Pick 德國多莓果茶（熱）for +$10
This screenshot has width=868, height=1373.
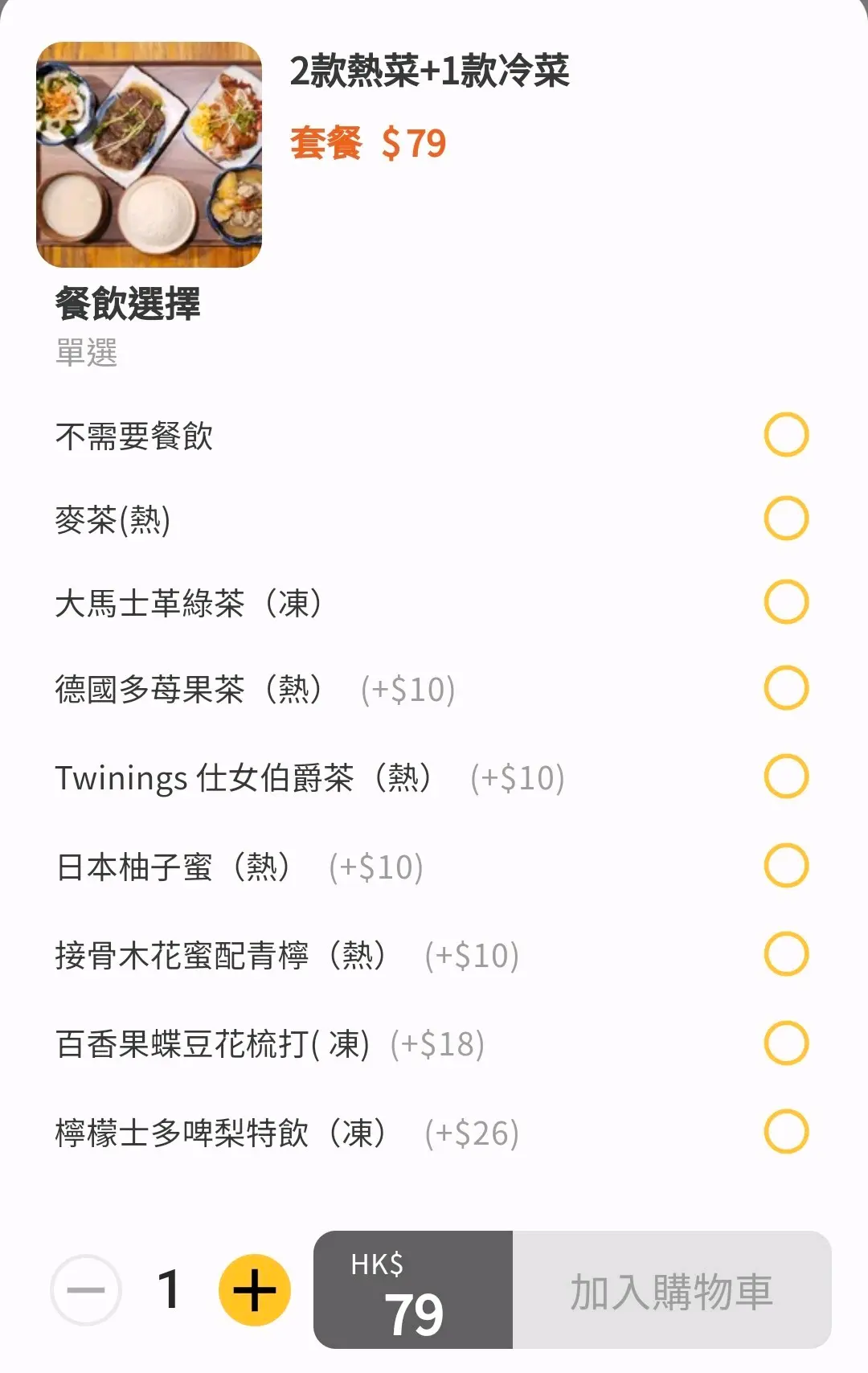coord(785,688)
